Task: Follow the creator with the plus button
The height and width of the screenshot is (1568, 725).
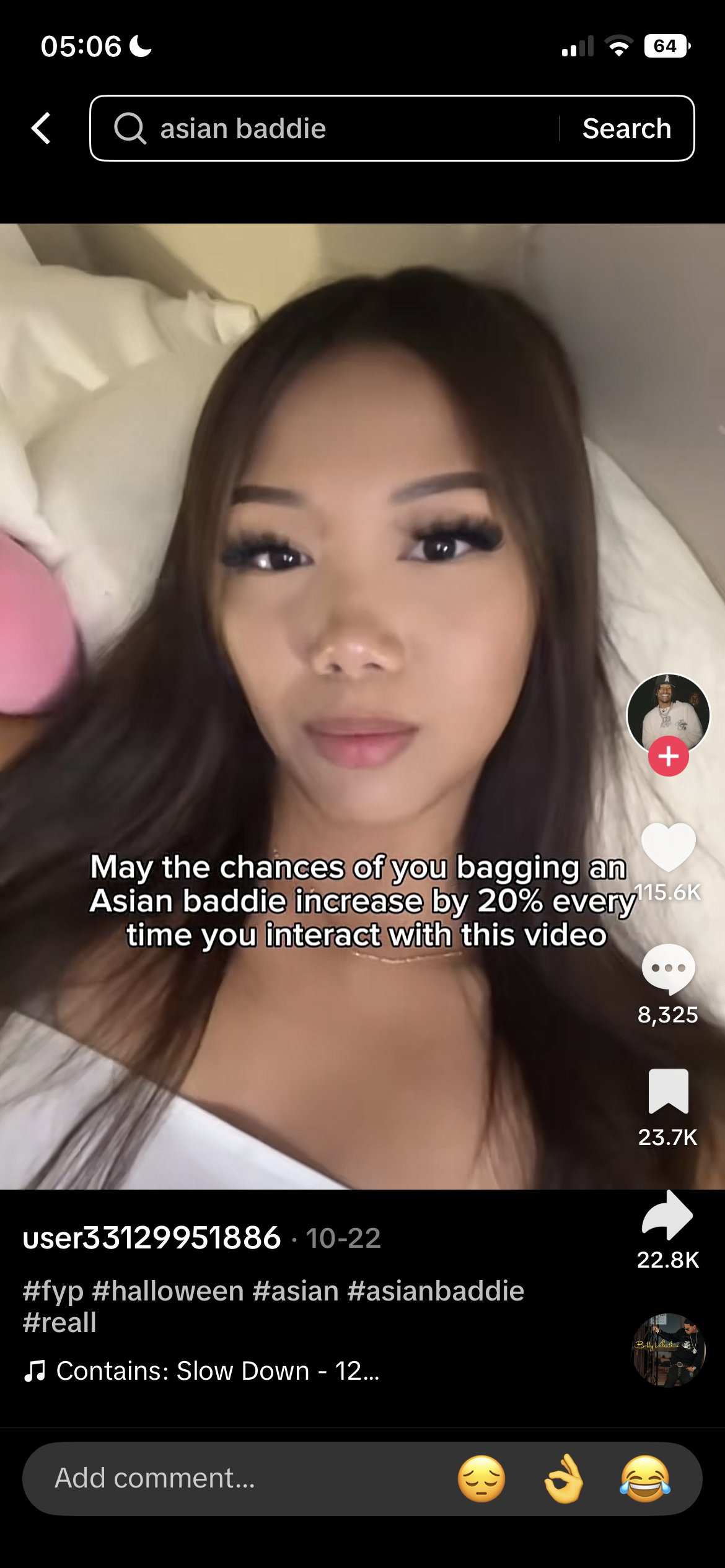Action: tap(668, 756)
